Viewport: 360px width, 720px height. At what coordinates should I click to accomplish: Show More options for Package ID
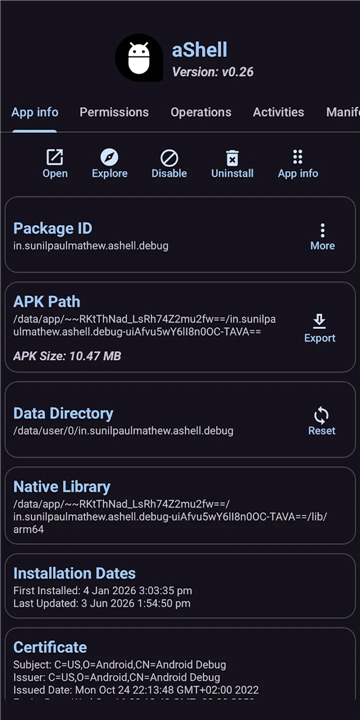click(322, 237)
